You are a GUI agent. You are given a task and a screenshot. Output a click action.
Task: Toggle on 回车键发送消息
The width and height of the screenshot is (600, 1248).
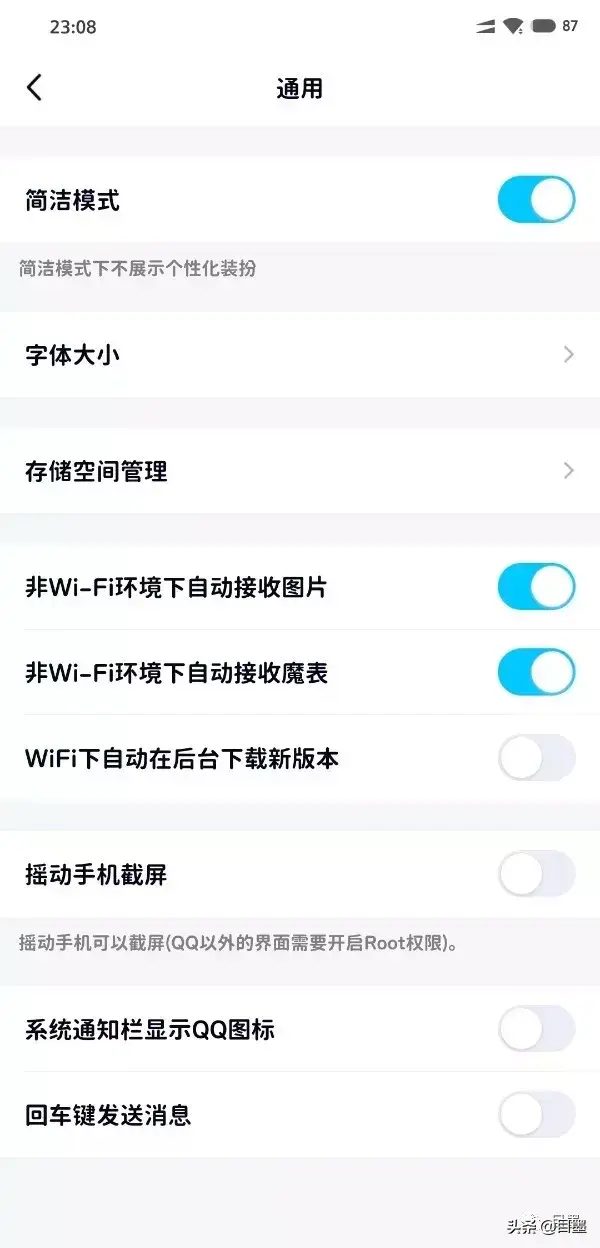click(x=536, y=1114)
